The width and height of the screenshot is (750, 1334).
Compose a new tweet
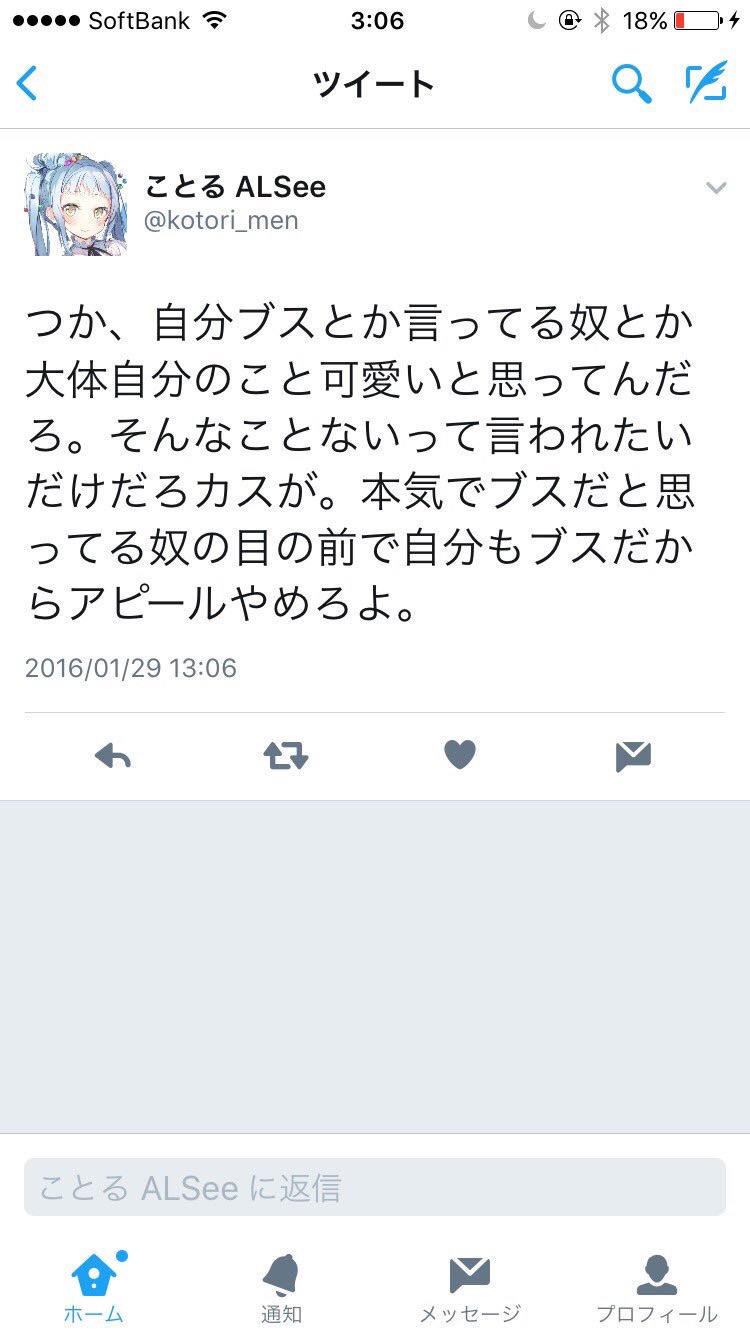706,83
